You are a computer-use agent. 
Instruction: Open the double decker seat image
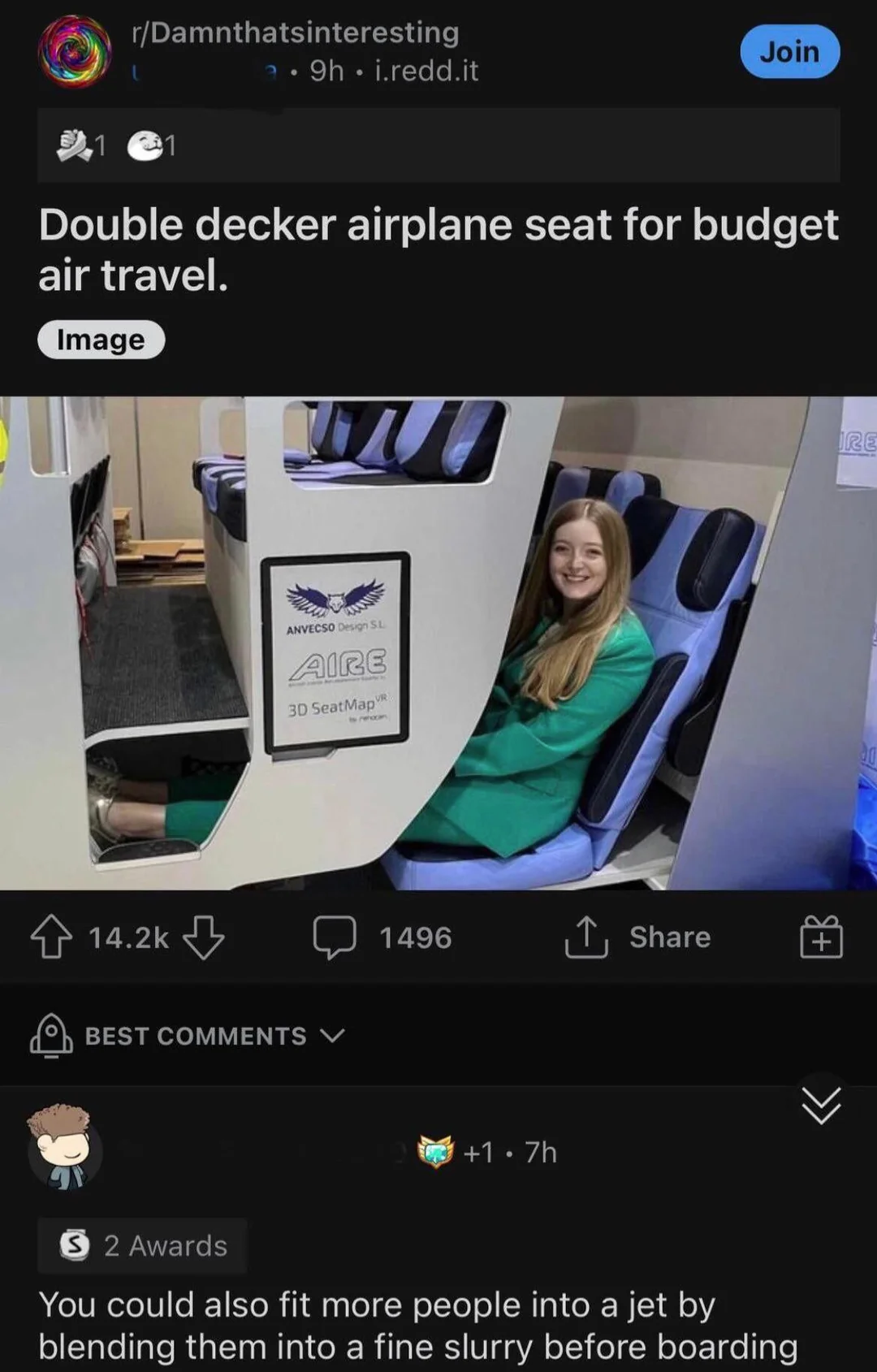pyautogui.click(x=438, y=643)
